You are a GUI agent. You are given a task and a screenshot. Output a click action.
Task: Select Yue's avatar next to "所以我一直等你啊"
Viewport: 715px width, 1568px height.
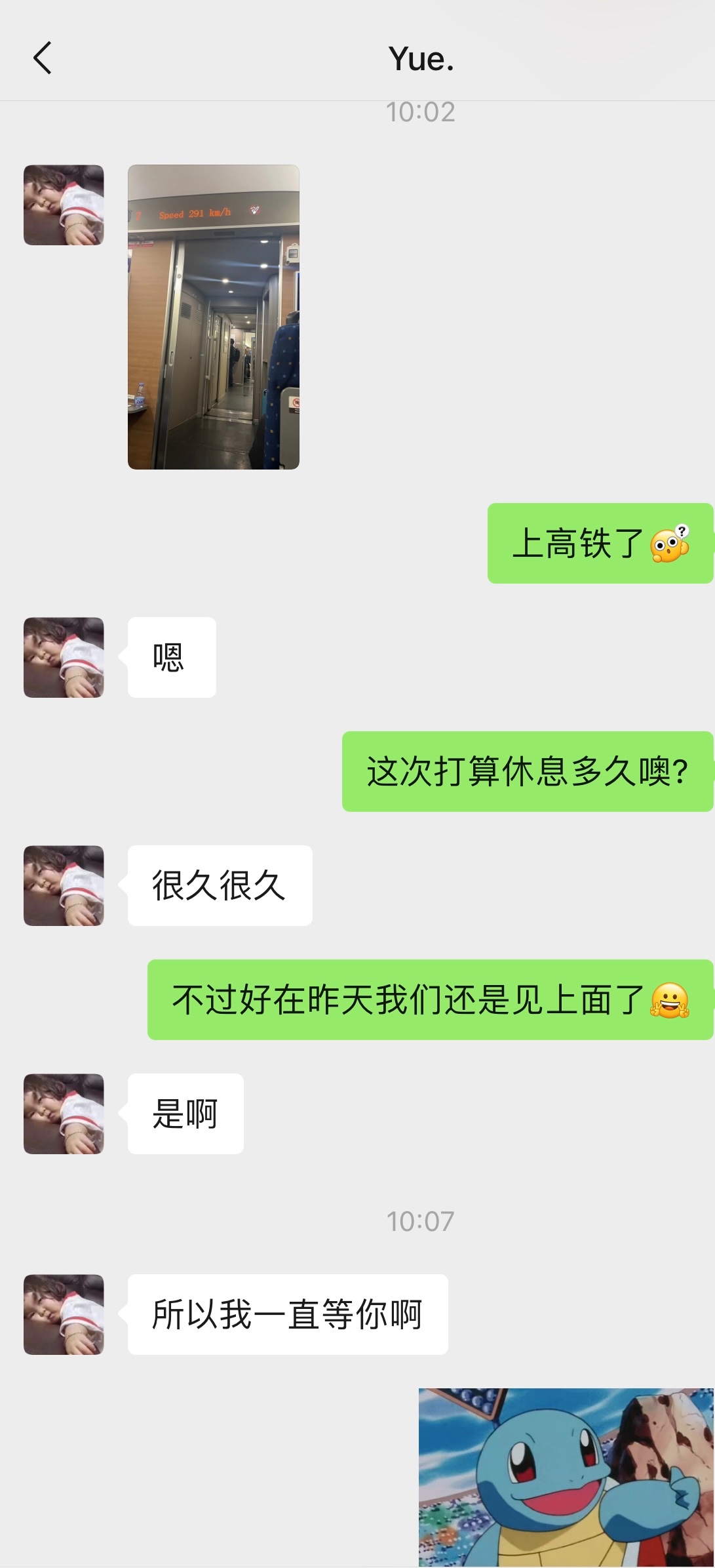[64, 1314]
